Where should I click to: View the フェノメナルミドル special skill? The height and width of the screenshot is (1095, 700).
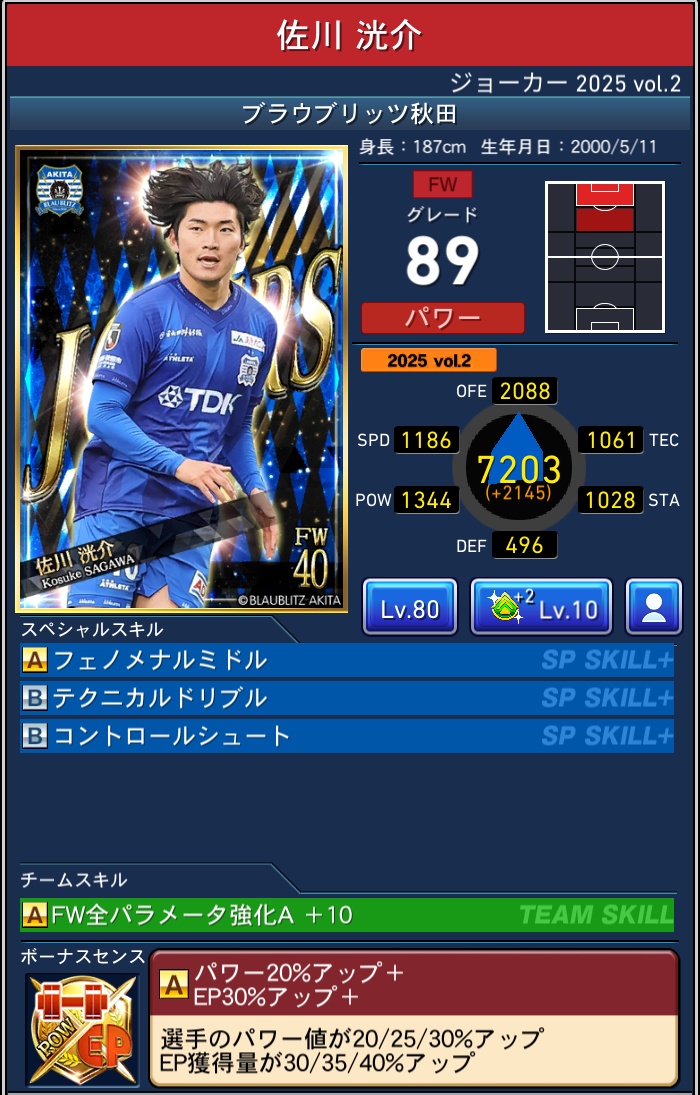[346, 660]
